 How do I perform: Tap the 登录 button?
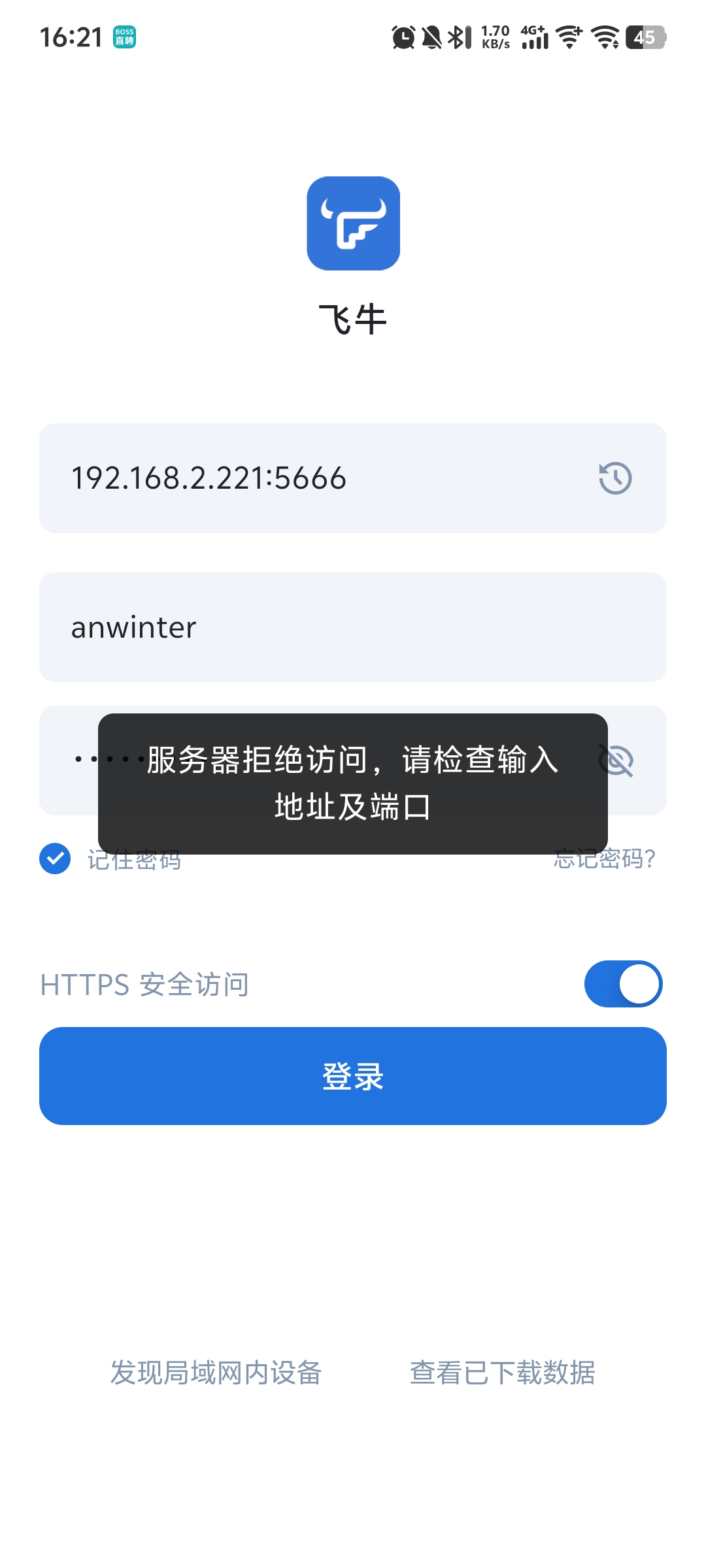(x=353, y=1076)
